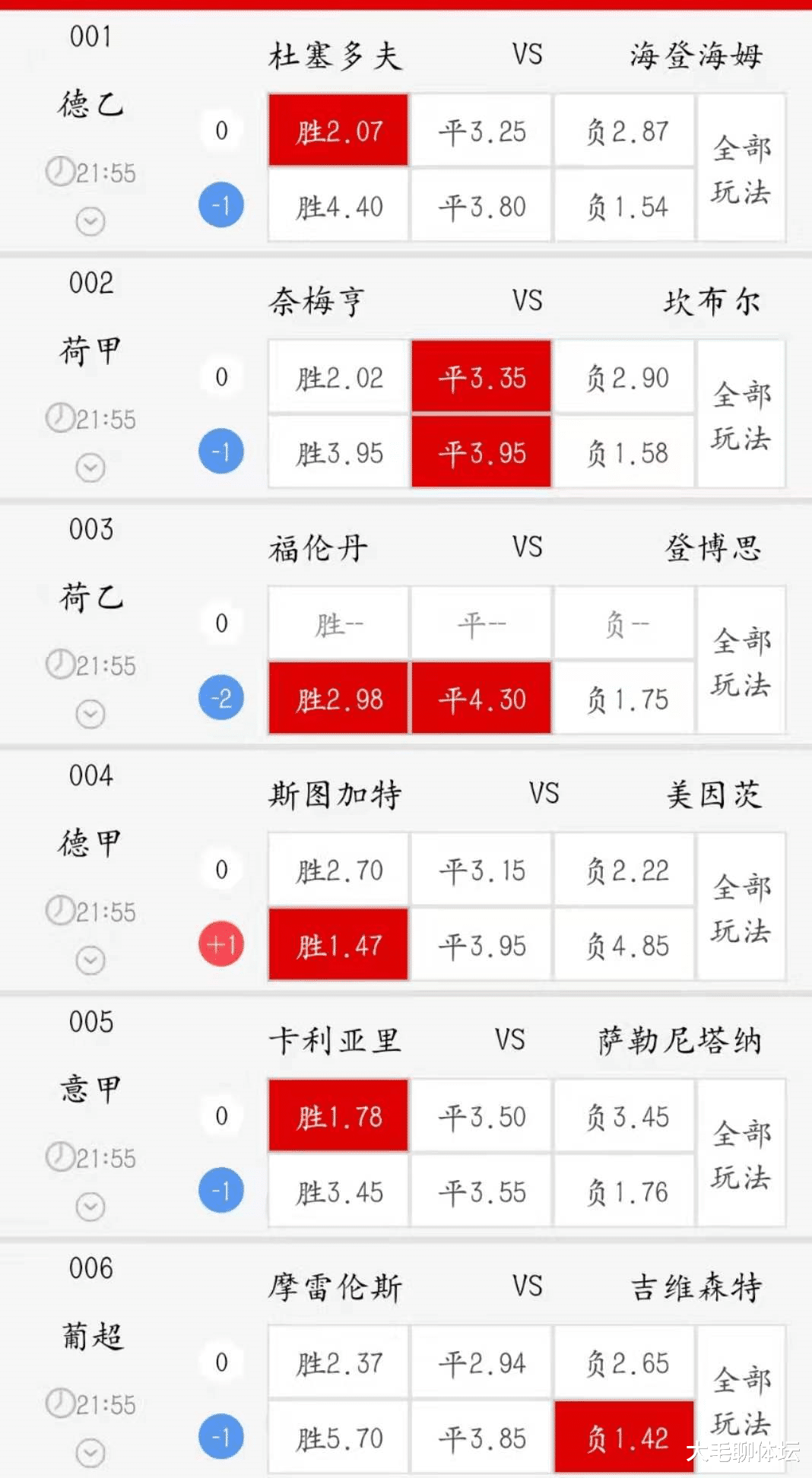The width and height of the screenshot is (812, 1478).
Task: Open 全部玩法 for match 004
Action: click(741, 907)
